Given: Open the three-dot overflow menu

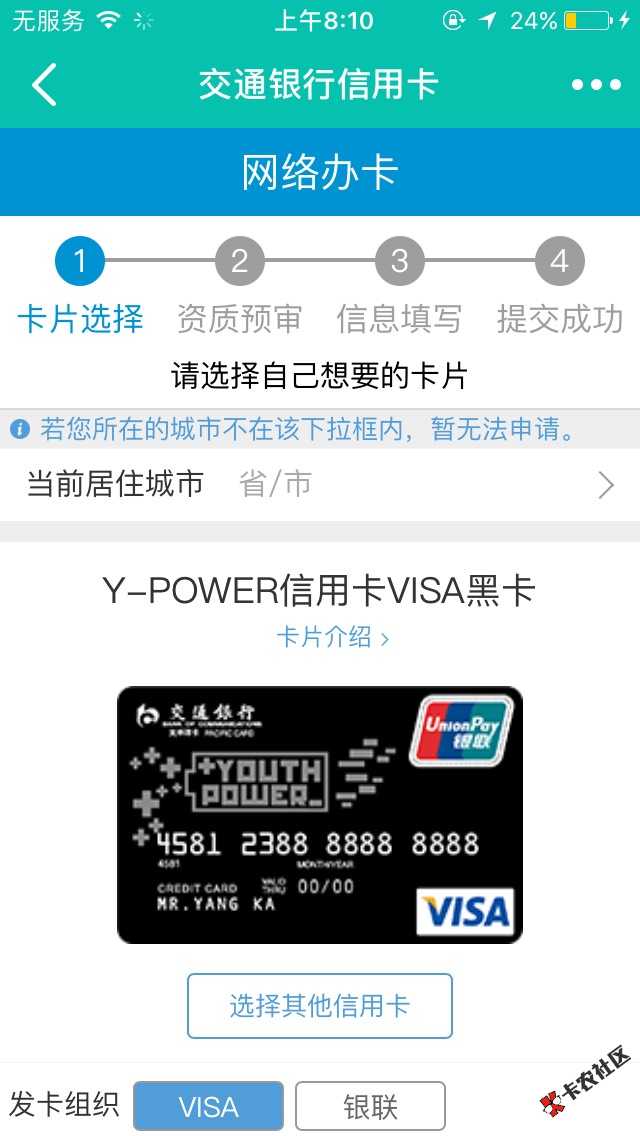Looking at the screenshot, I should (596, 85).
